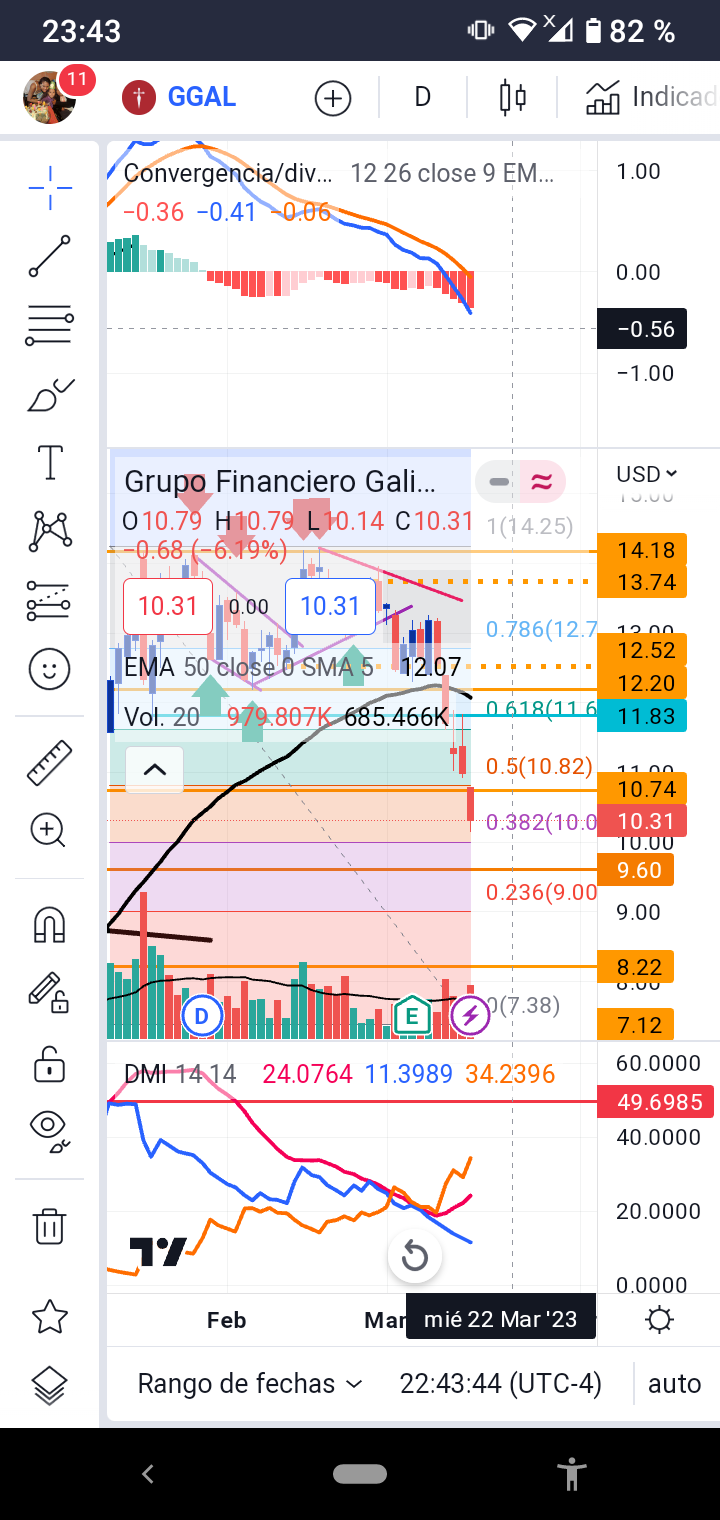This screenshot has width=720, height=1520.
Task: Change the D chart interval
Action: (422, 97)
